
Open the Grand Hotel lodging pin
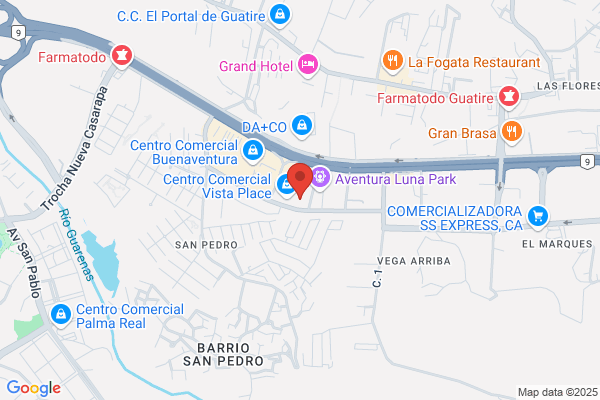[308, 65]
